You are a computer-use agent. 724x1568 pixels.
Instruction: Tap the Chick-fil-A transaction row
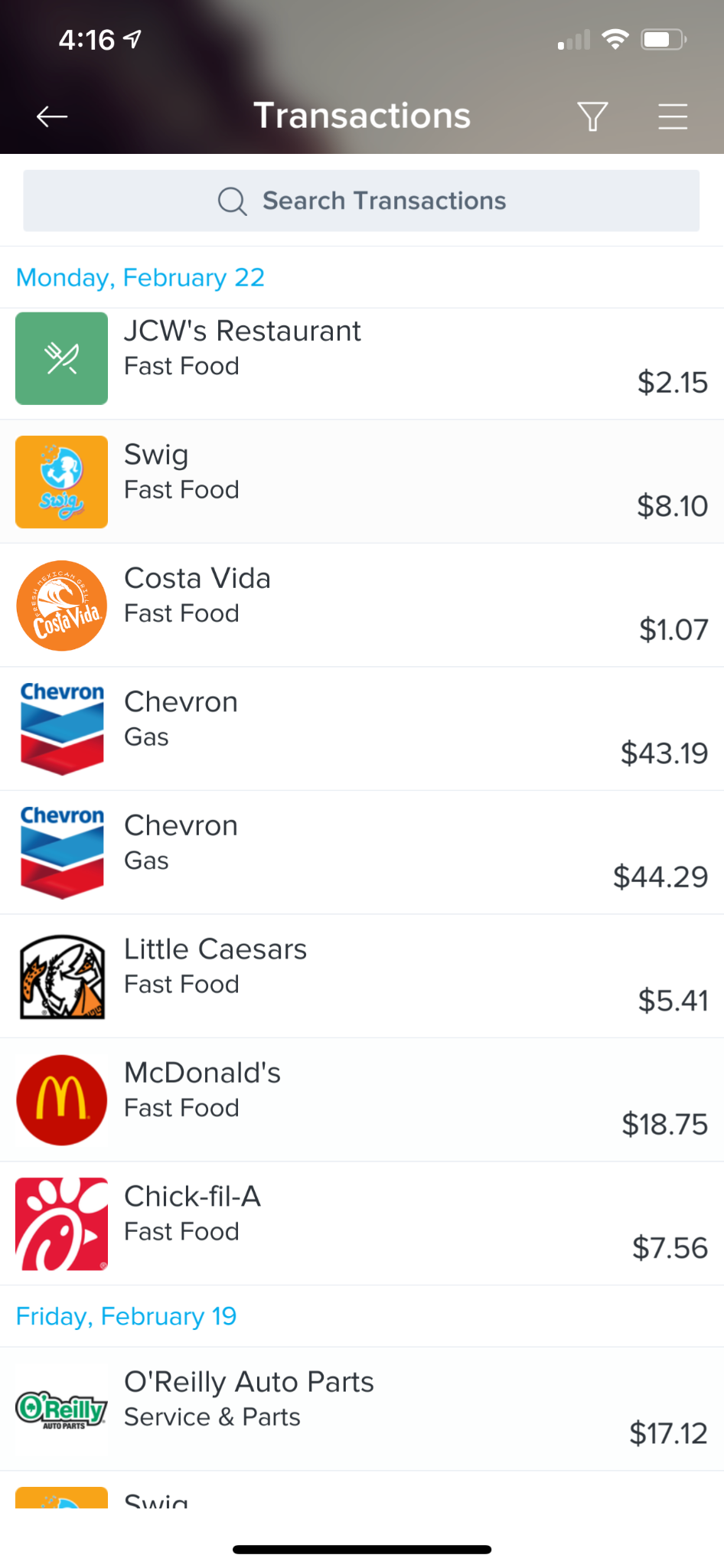(x=361, y=1223)
